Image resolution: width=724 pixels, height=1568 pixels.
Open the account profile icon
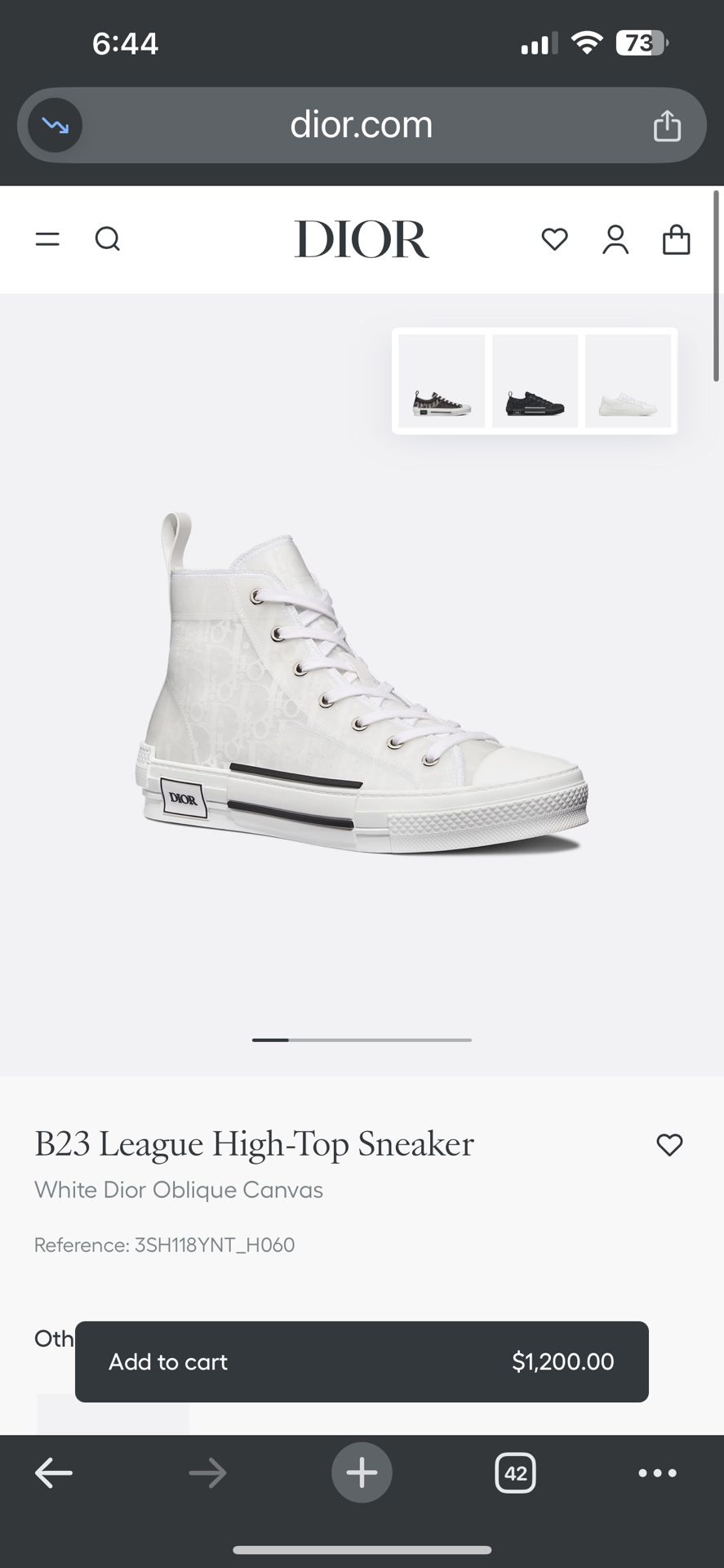pyautogui.click(x=615, y=239)
